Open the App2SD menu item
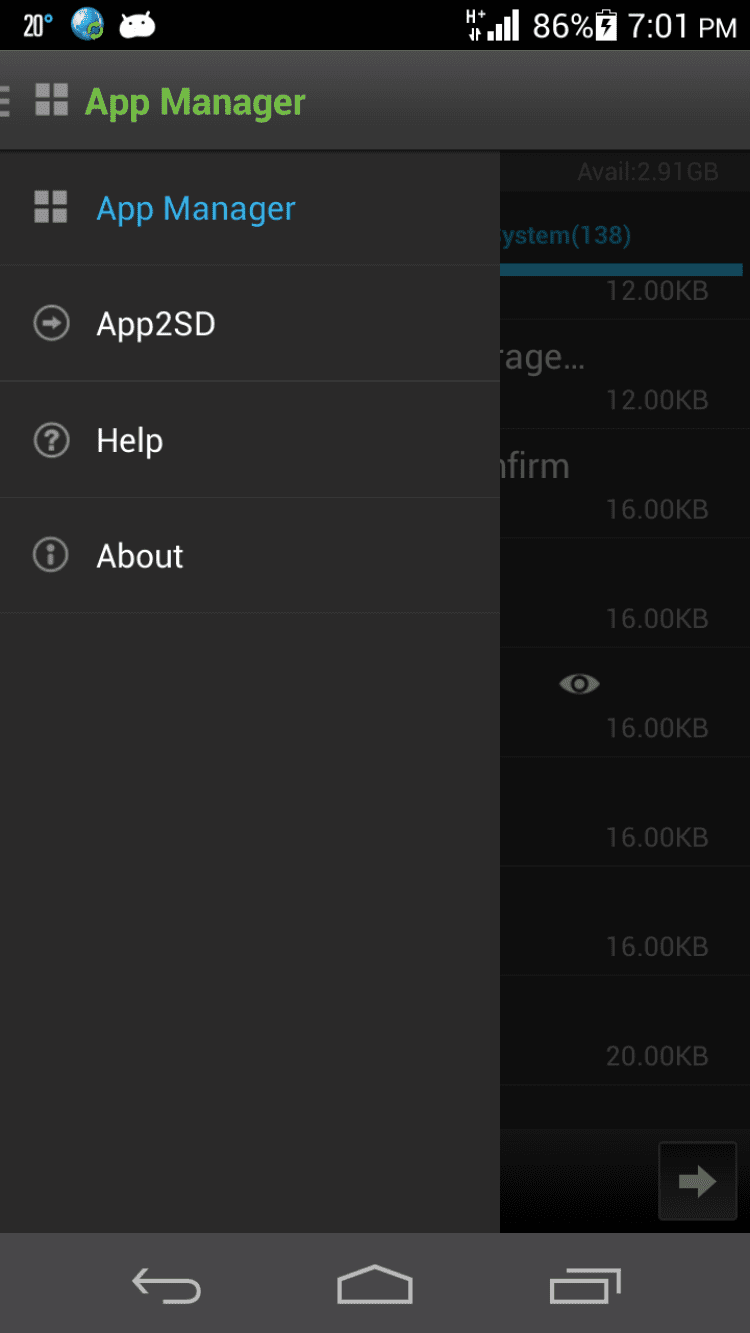This screenshot has height=1333, width=750. (155, 324)
